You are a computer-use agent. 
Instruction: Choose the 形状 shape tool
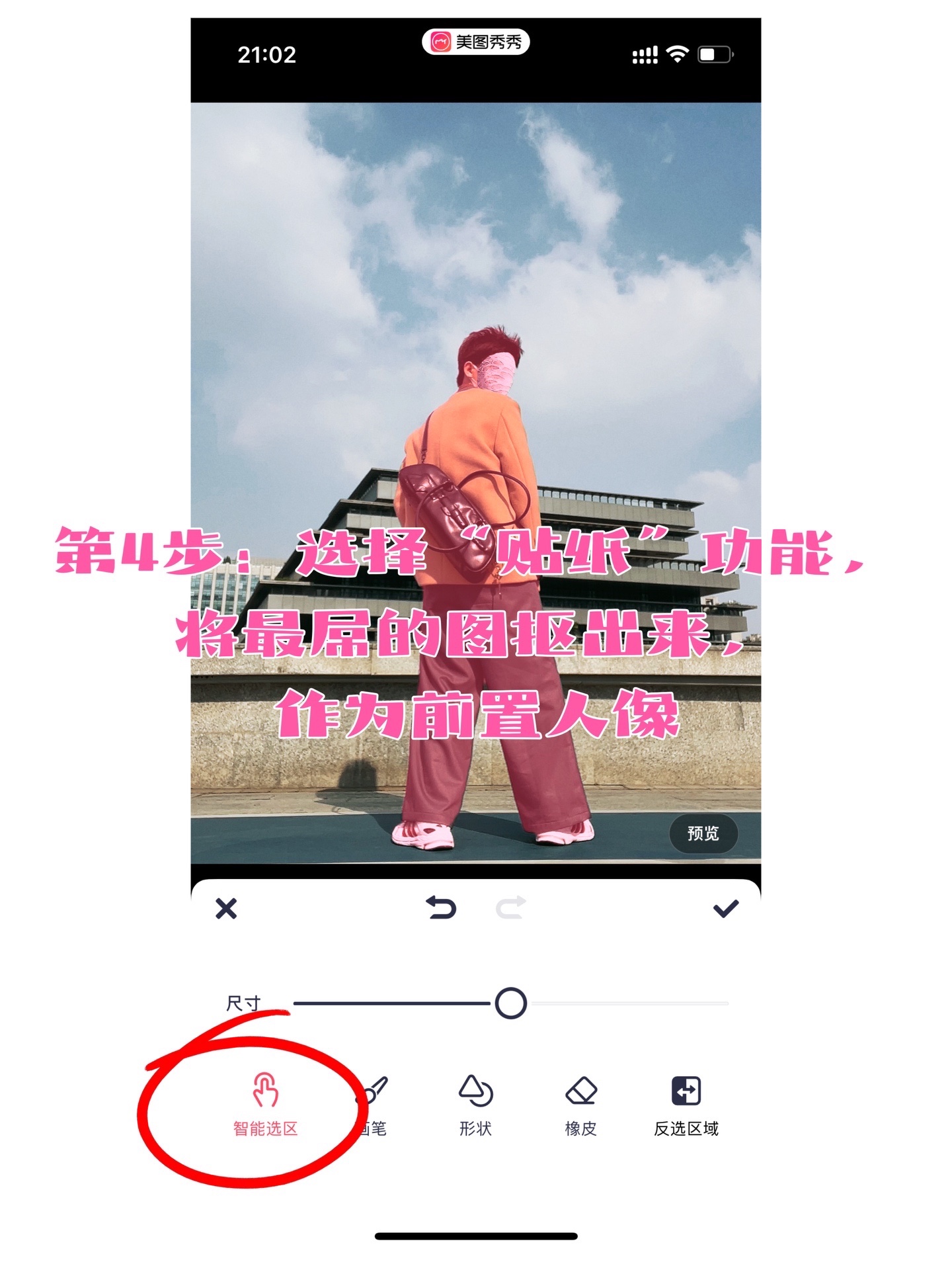(475, 1105)
